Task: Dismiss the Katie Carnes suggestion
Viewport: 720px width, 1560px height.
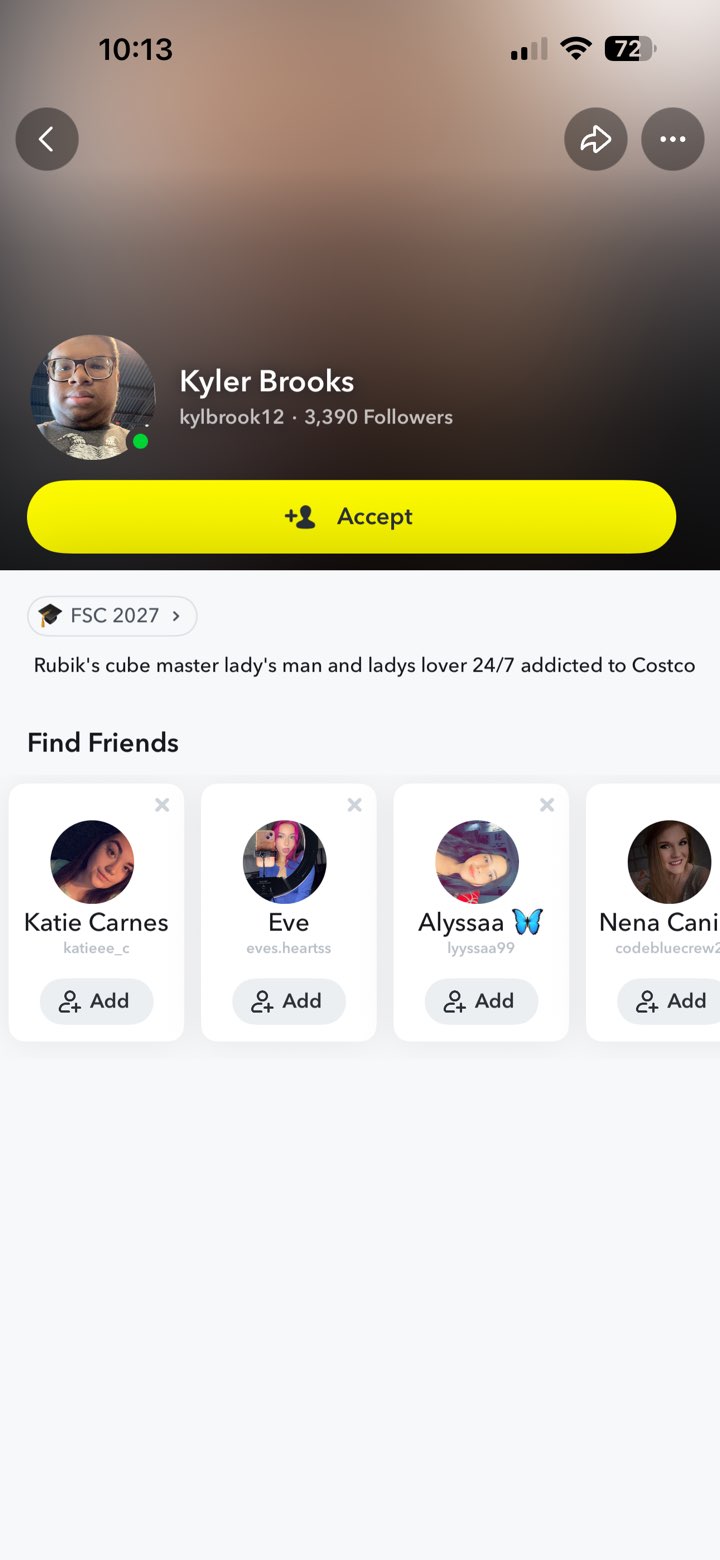Action: (162, 805)
